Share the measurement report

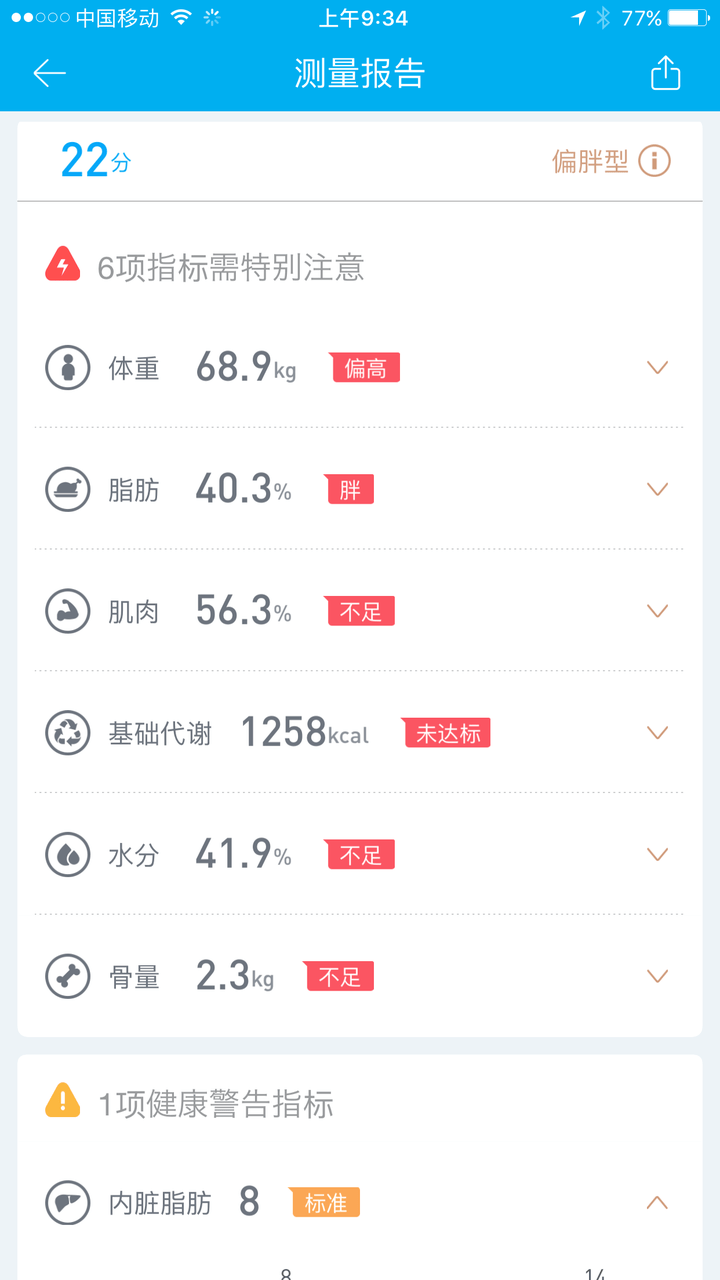pos(665,74)
